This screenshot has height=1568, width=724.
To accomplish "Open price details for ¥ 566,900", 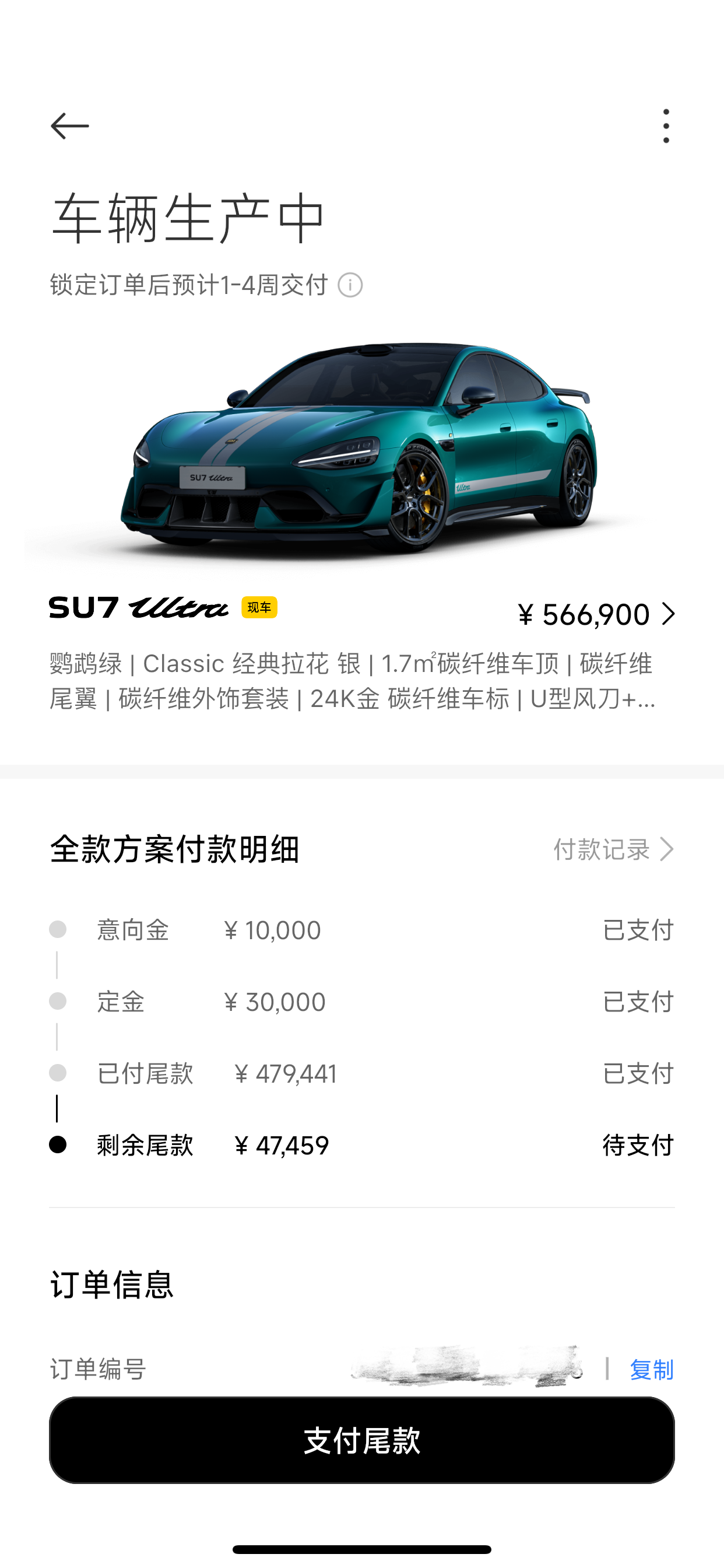I will [x=596, y=614].
